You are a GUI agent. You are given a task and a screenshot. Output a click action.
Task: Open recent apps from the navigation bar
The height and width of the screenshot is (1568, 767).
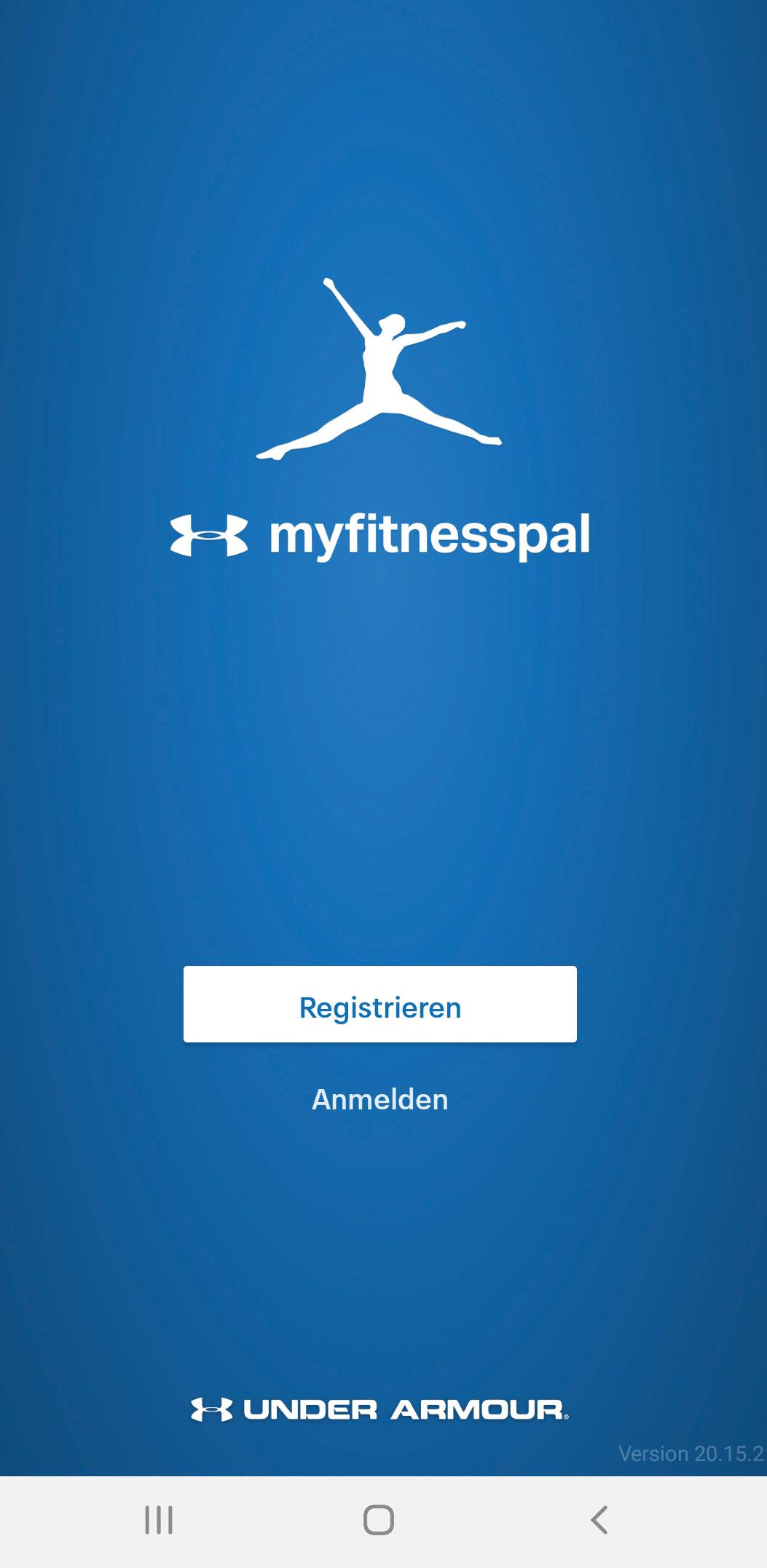click(159, 1520)
